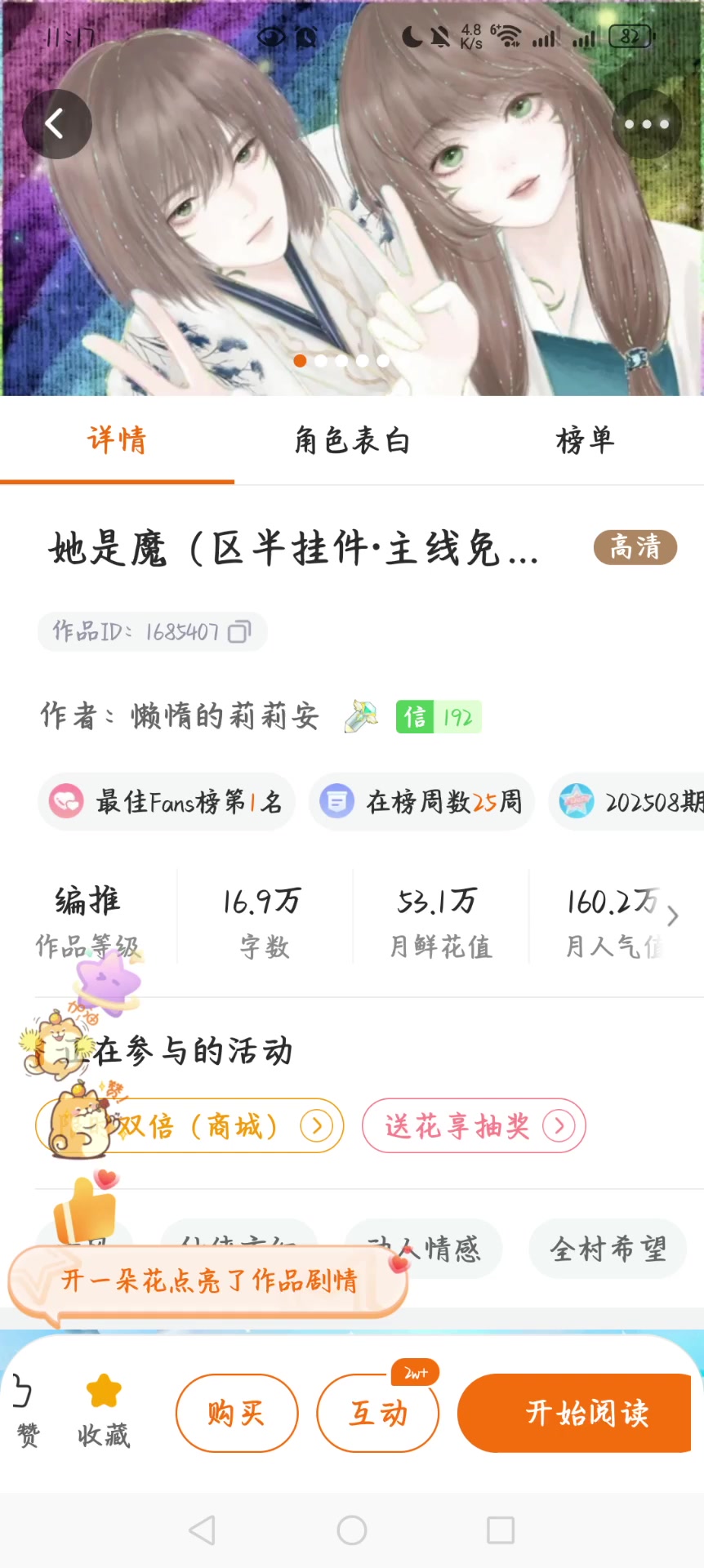The image size is (704, 1568).
Task: Switch to the 角色表白 tab
Action: [352, 441]
